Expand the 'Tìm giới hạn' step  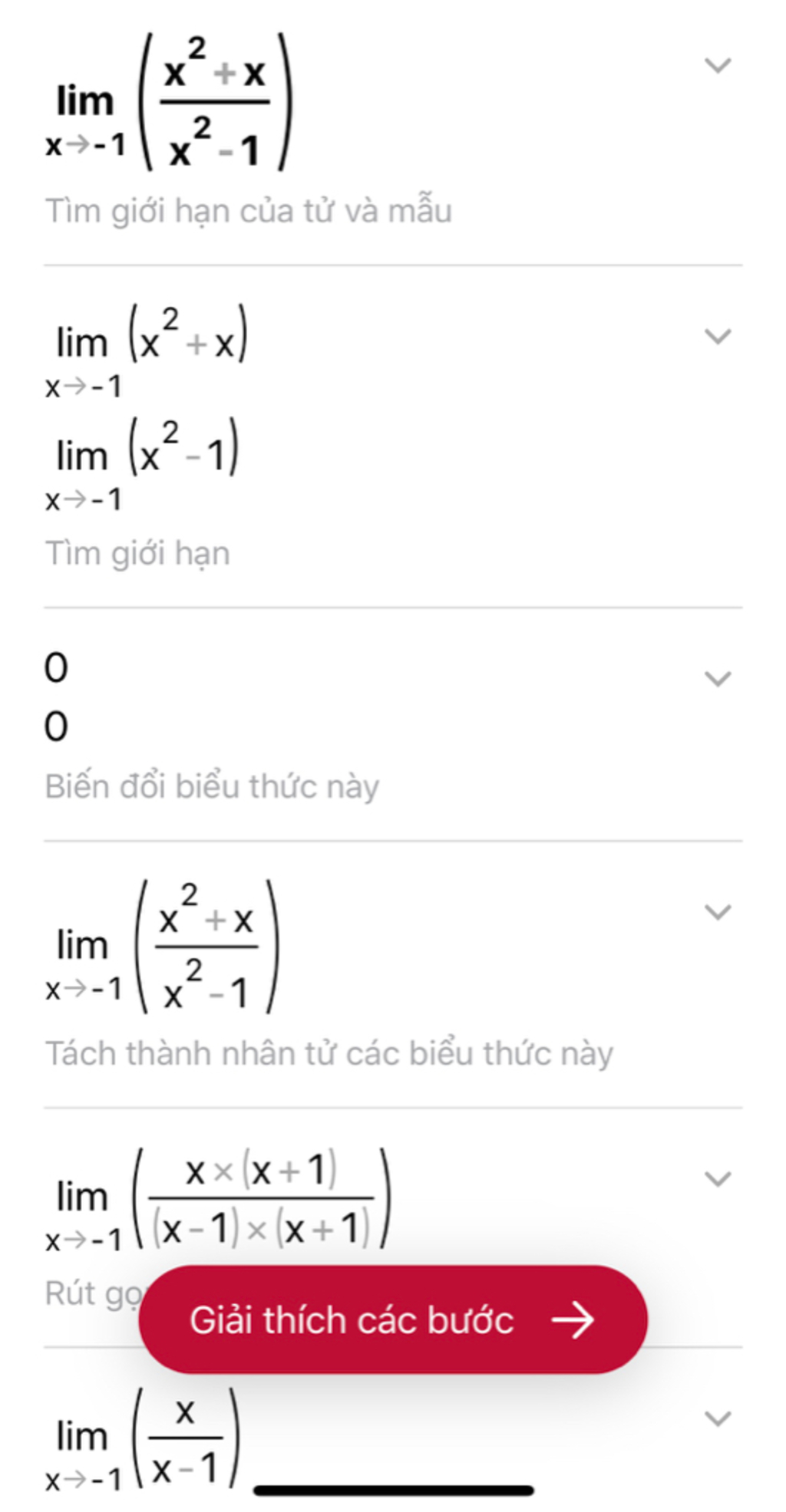(717, 337)
